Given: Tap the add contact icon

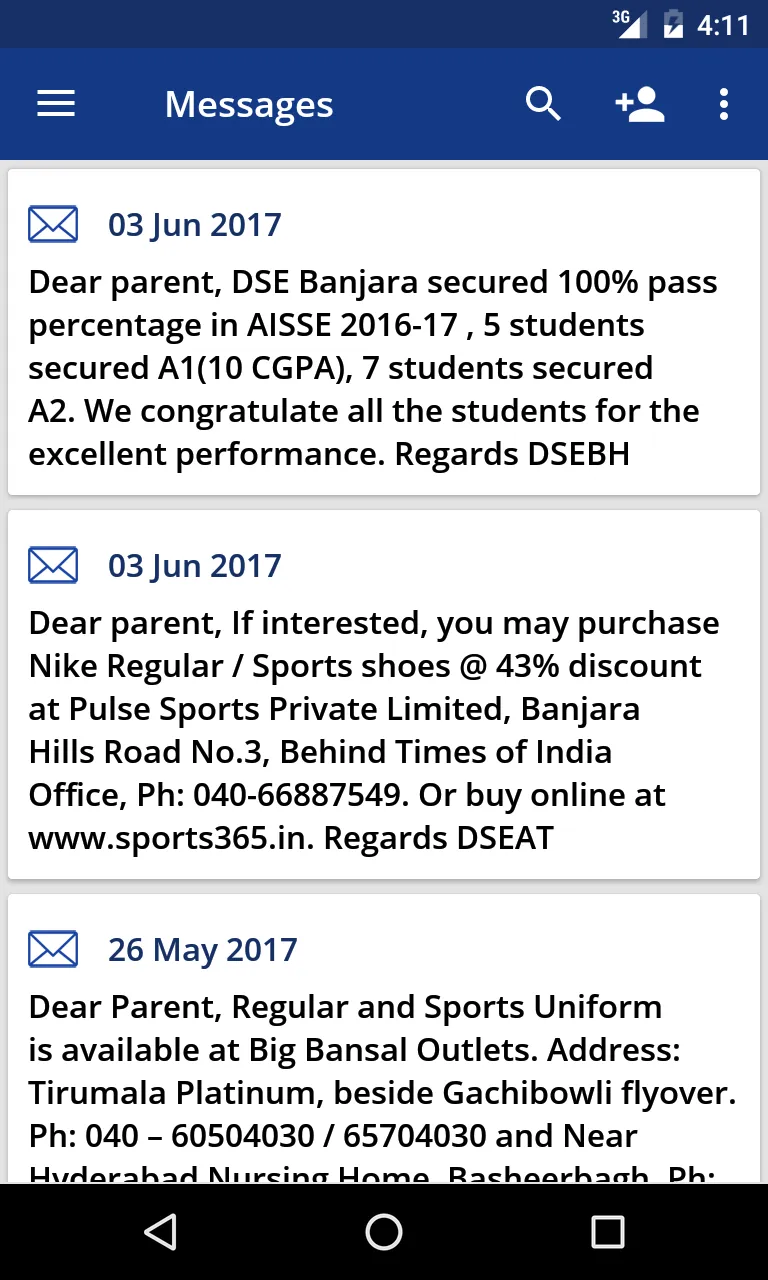Looking at the screenshot, I should (x=639, y=103).
